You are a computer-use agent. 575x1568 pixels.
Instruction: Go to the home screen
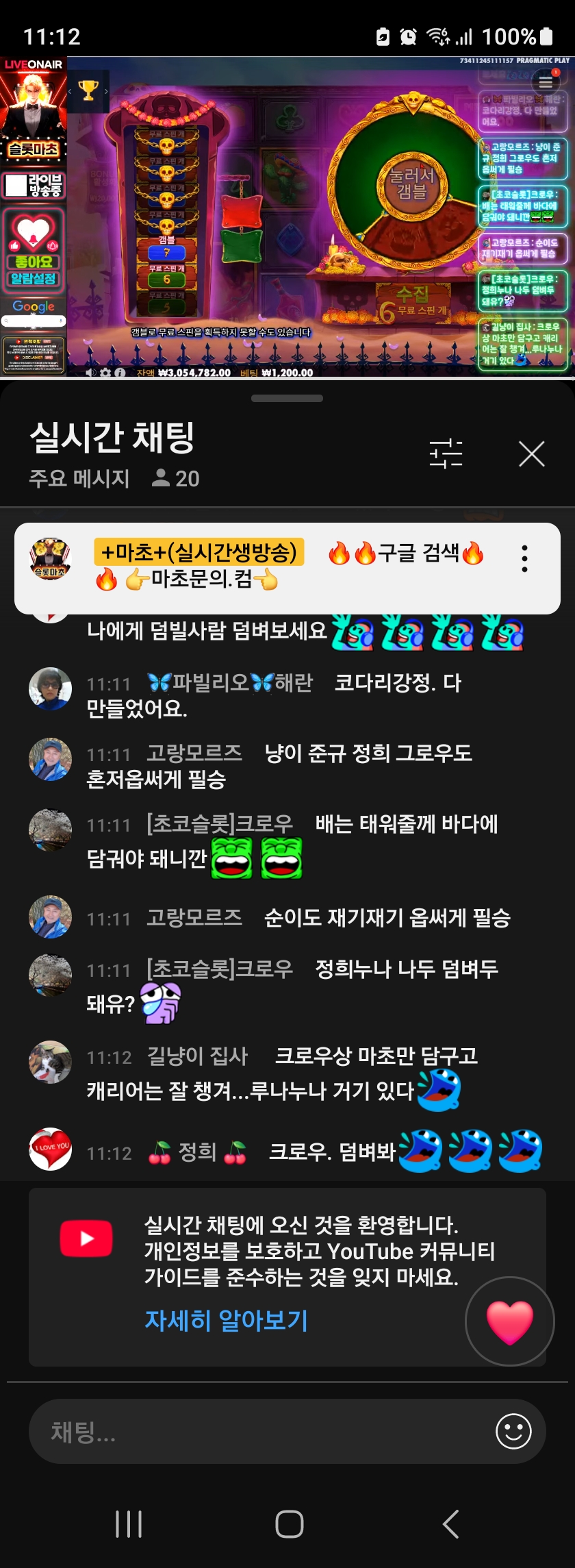point(289,1524)
